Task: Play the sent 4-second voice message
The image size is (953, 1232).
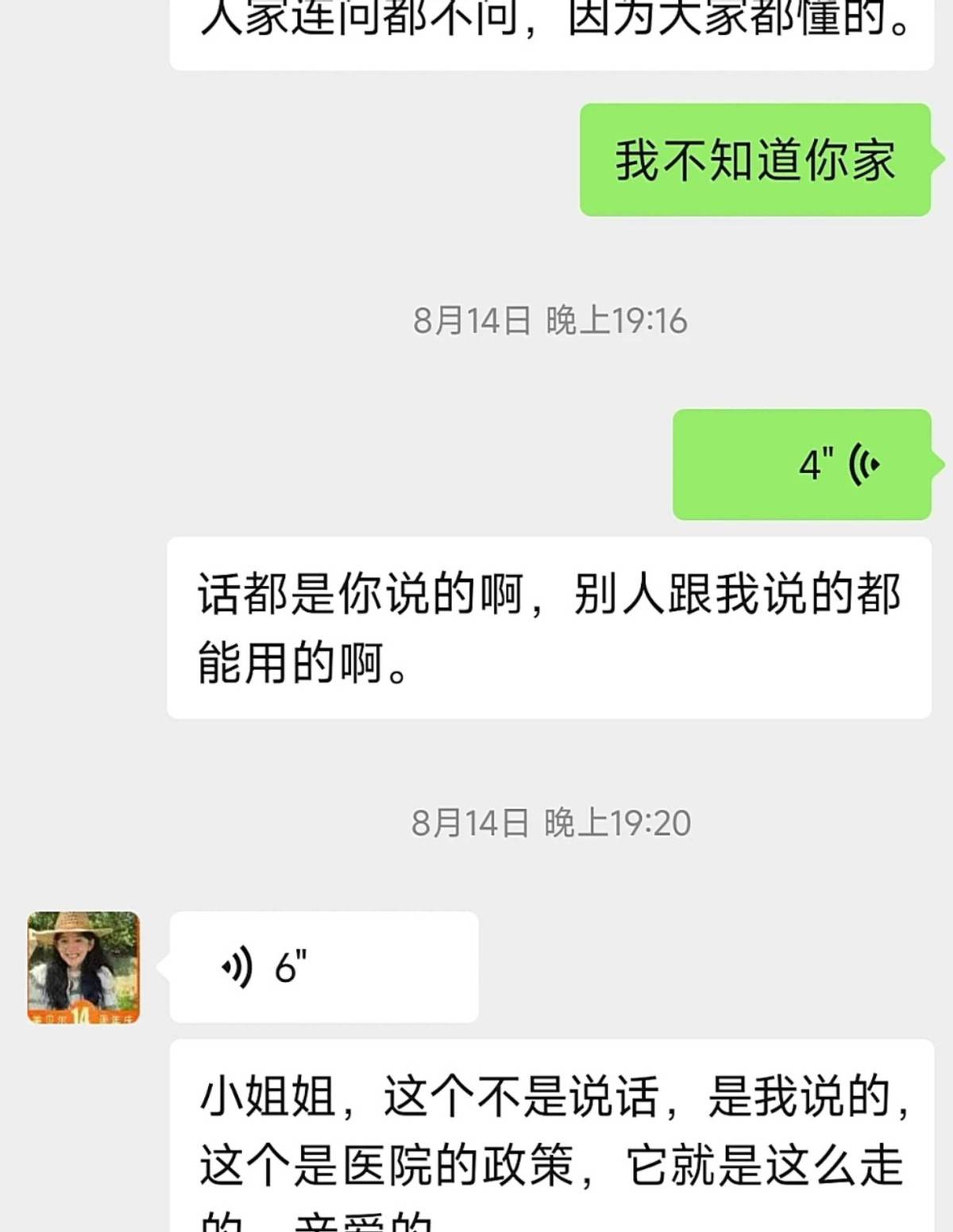Action: 802,465
